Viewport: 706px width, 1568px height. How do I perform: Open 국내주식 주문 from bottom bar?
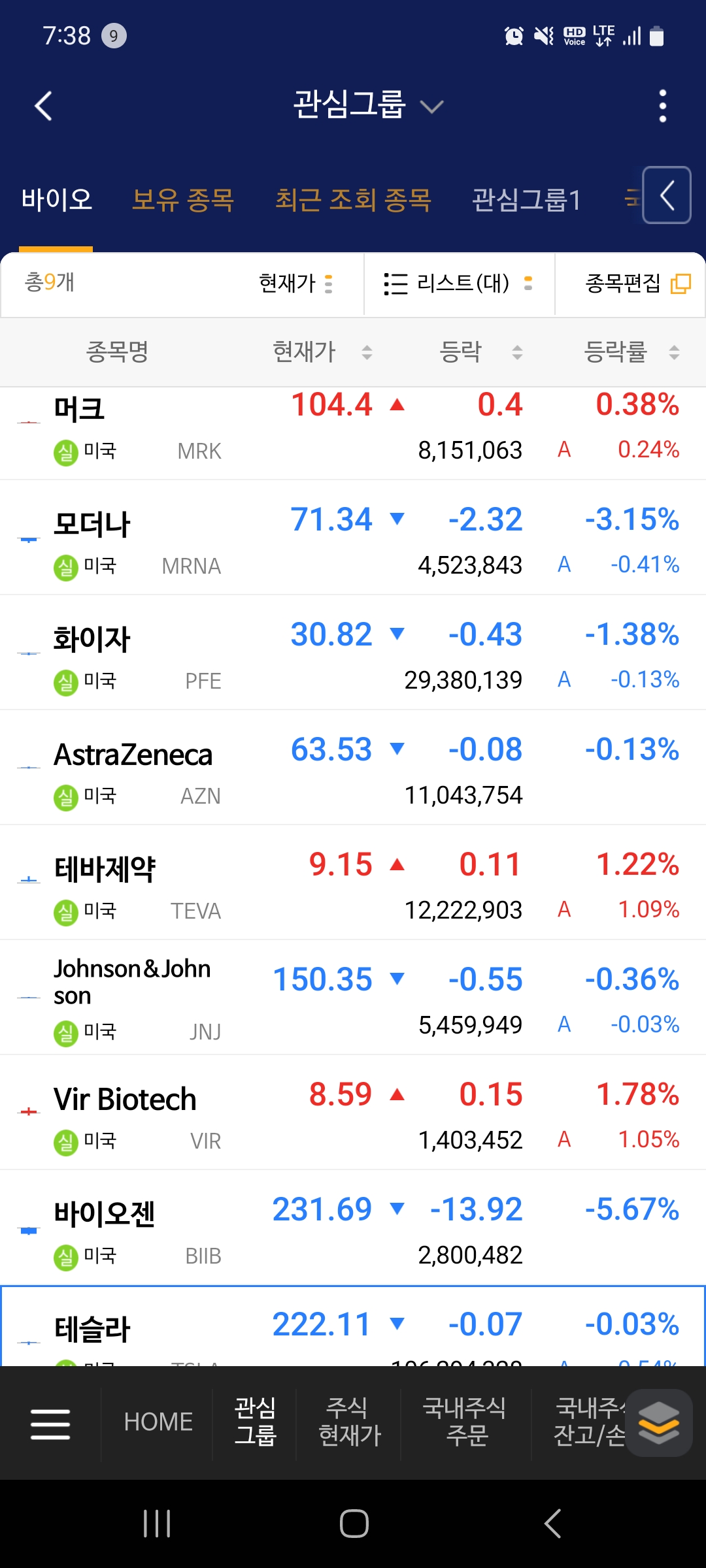465,1422
